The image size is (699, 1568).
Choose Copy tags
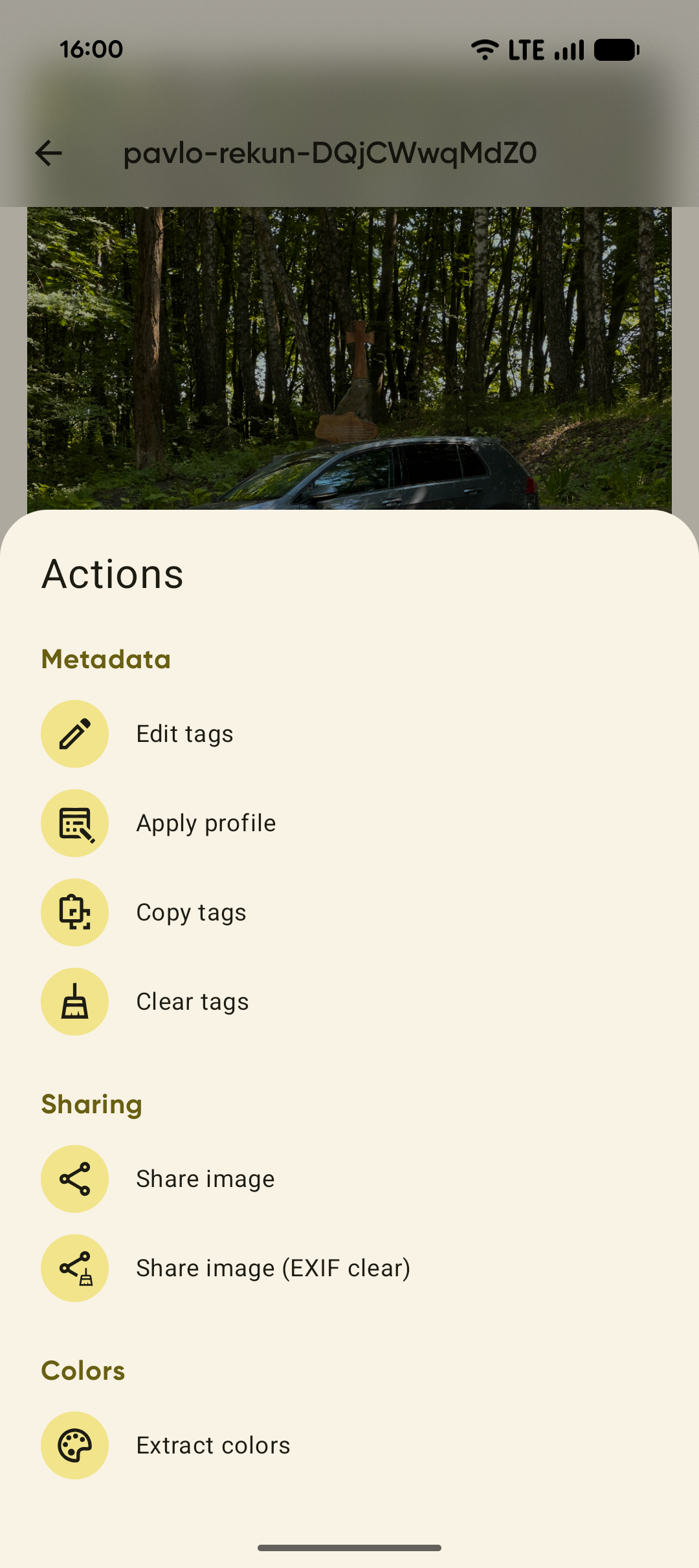(191, 913)
